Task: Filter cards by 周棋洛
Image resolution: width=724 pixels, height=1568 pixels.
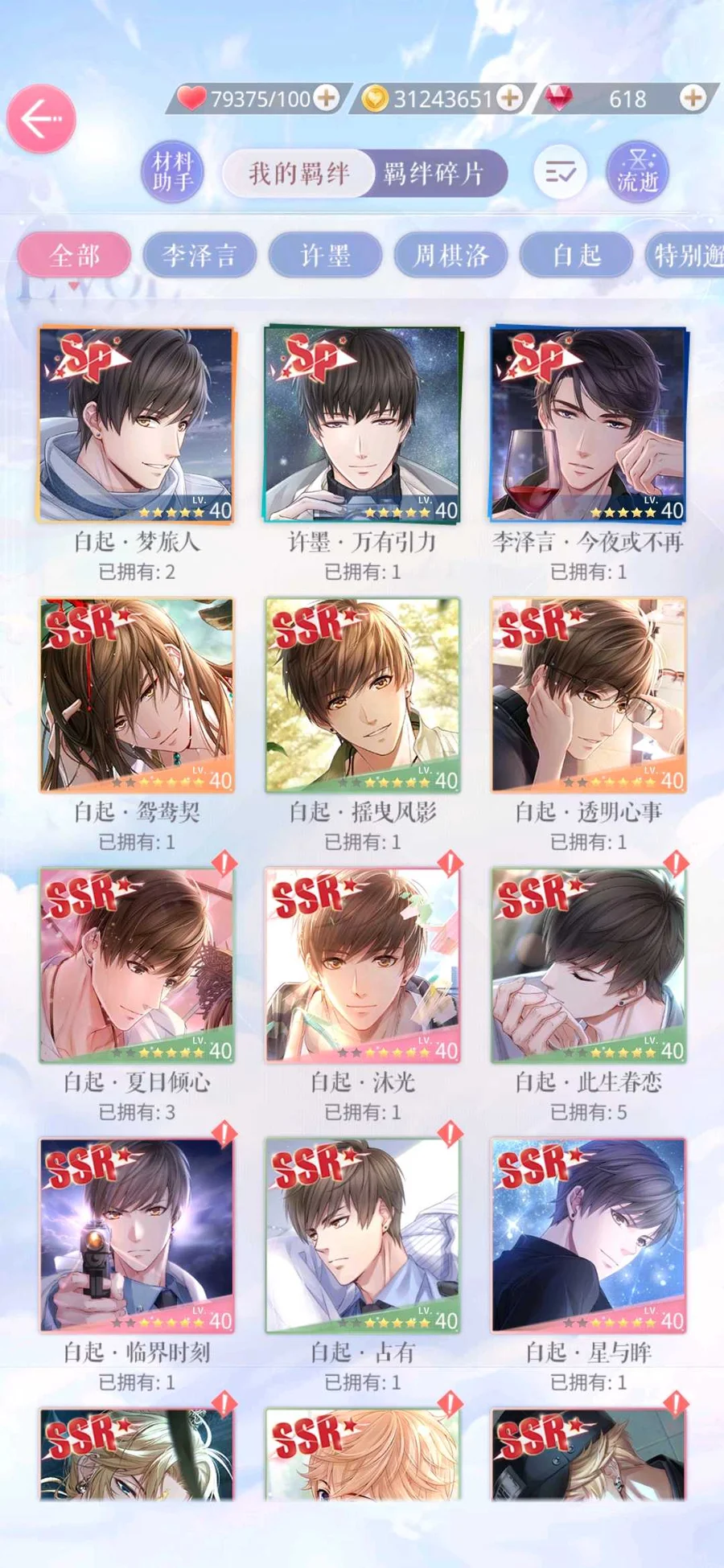Action: tap(450, 256)
